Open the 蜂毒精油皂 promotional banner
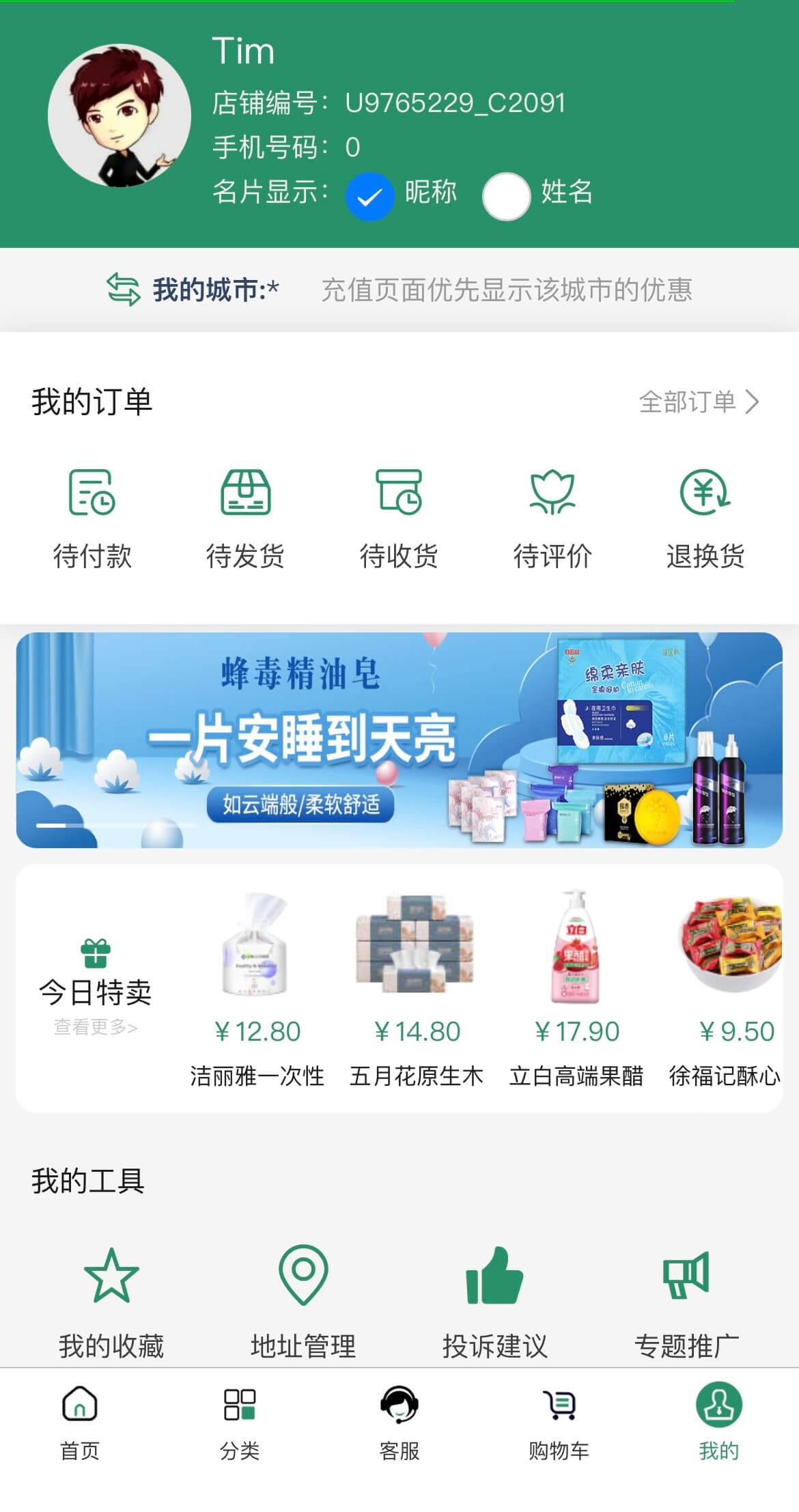 (399, 740)
